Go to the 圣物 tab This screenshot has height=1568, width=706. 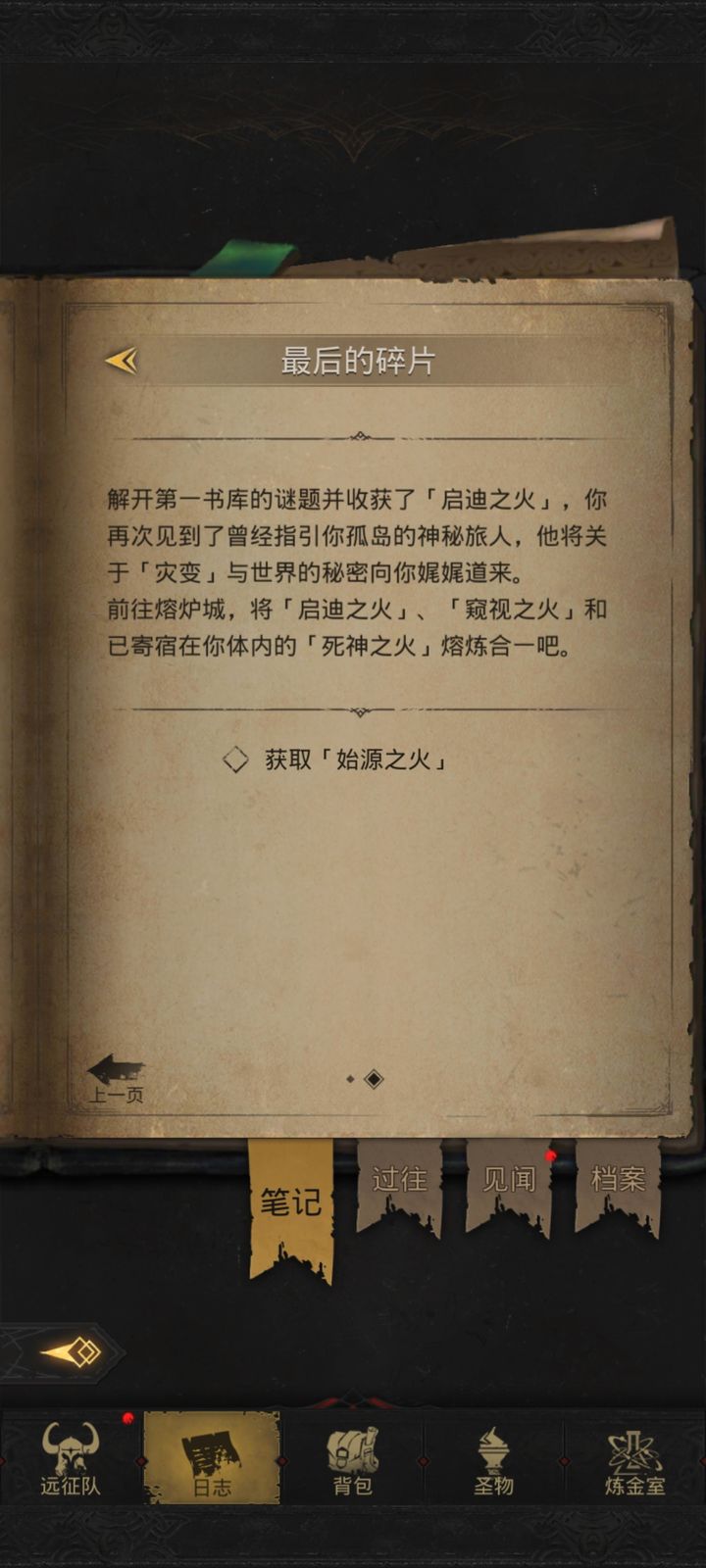pyautogui.click(x=493, y=1459)
